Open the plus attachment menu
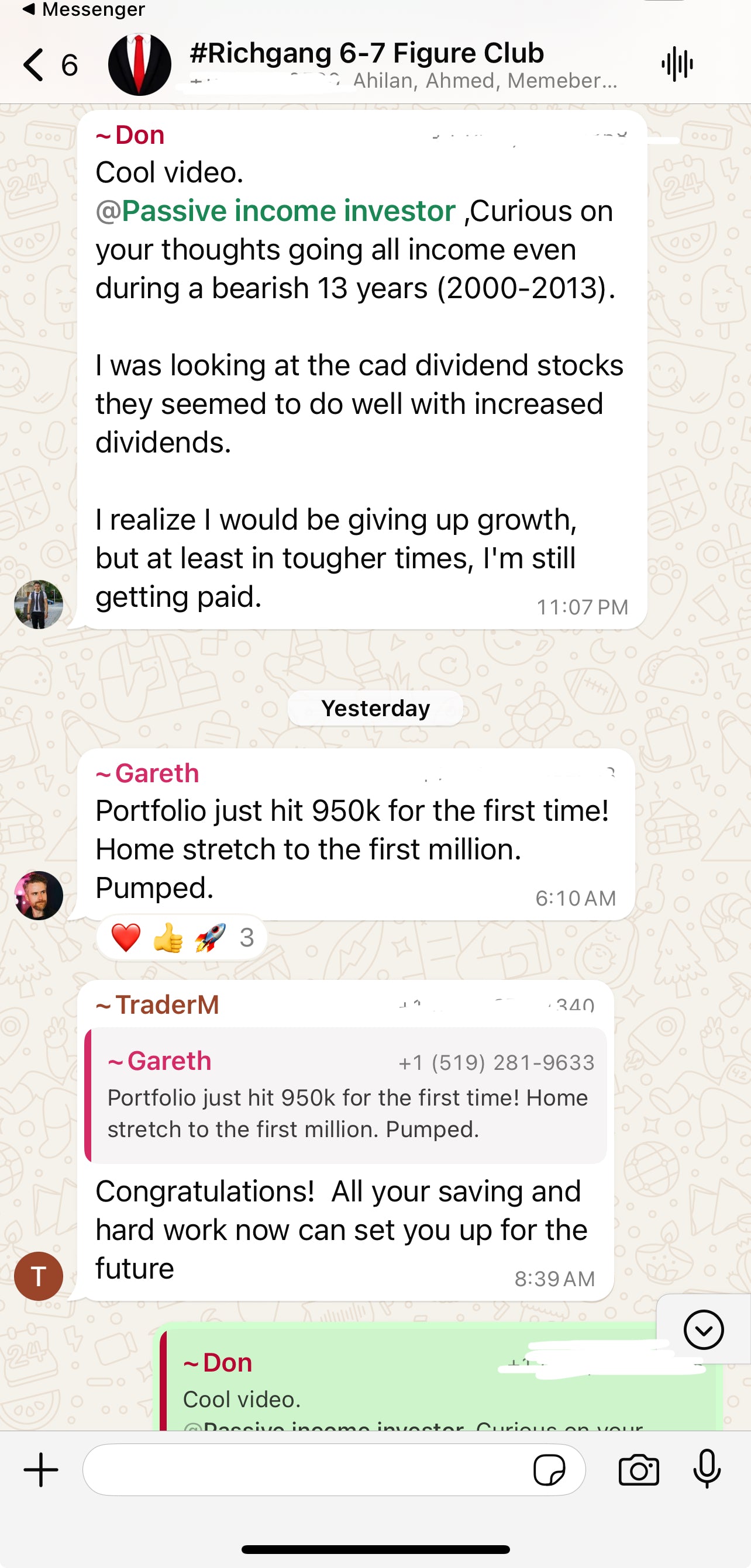This screenshot has height=1568, width=751. tap(41, 1470)
